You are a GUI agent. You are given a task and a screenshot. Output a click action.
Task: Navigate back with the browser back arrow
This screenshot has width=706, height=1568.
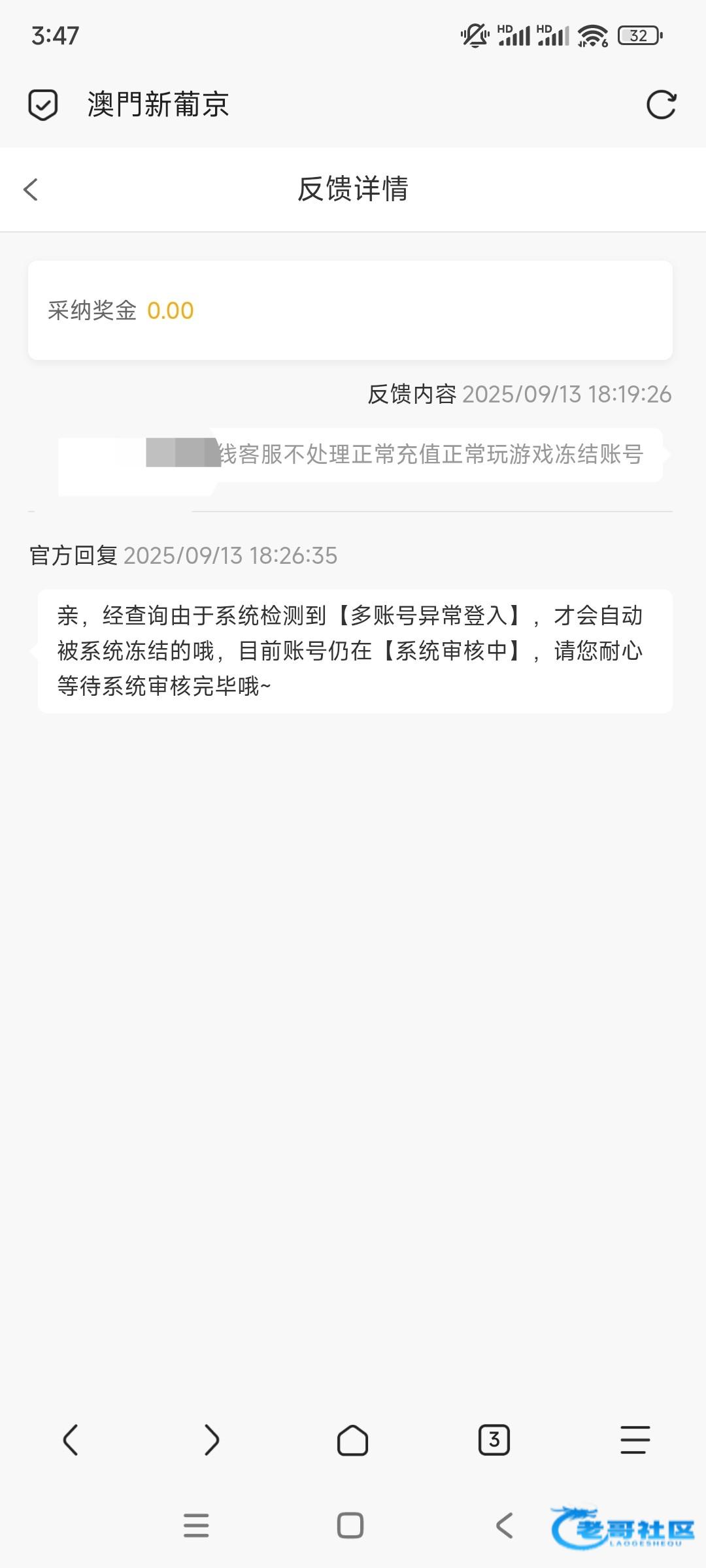click(x=71, y=1440)
